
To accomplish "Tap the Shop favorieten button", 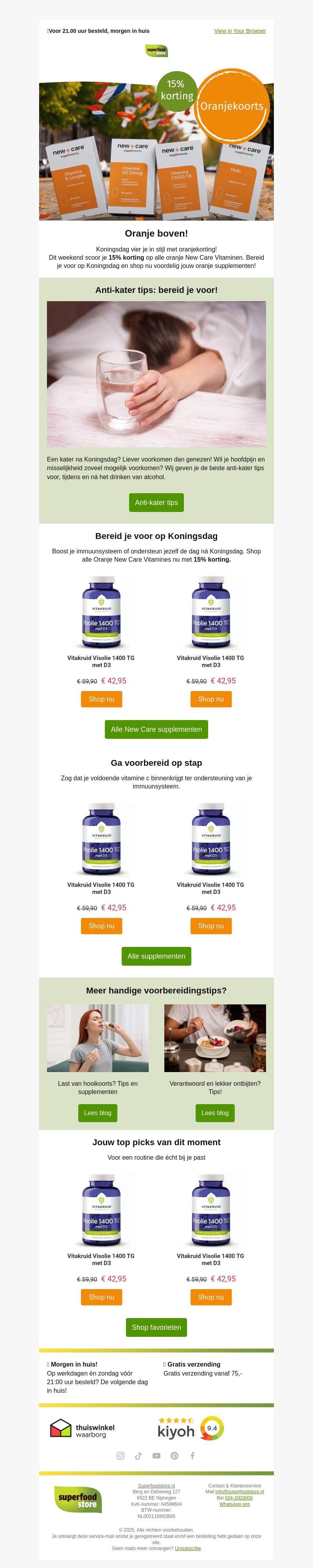I will (x=156, y=1327).
